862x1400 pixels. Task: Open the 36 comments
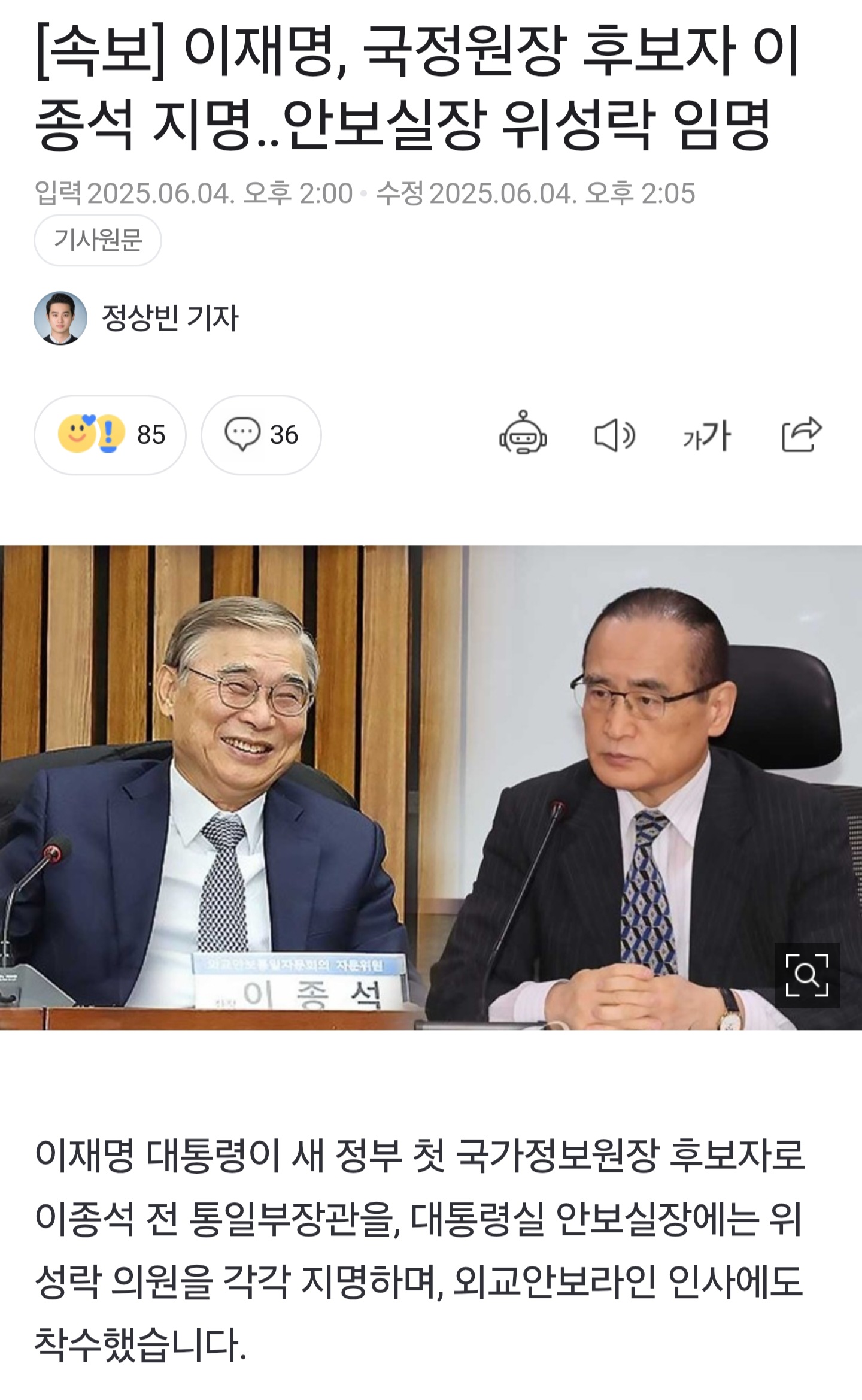[261, 435]
